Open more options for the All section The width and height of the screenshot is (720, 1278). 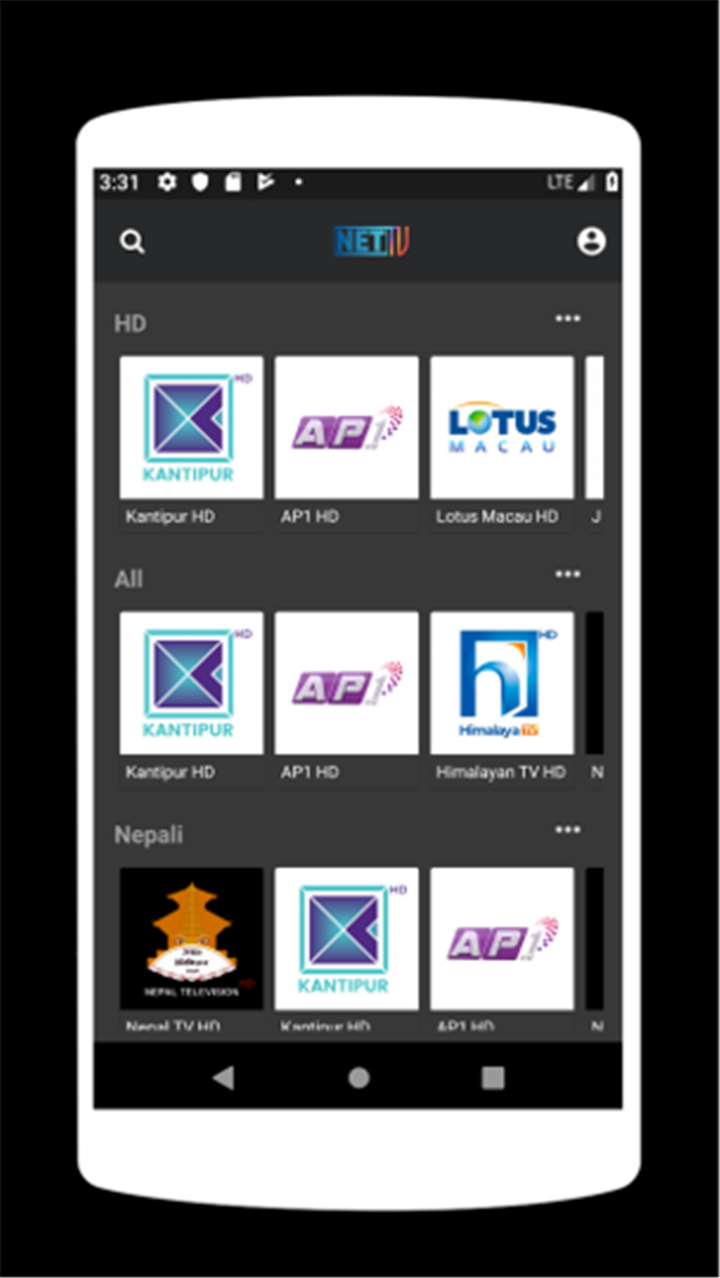(568, 575)
